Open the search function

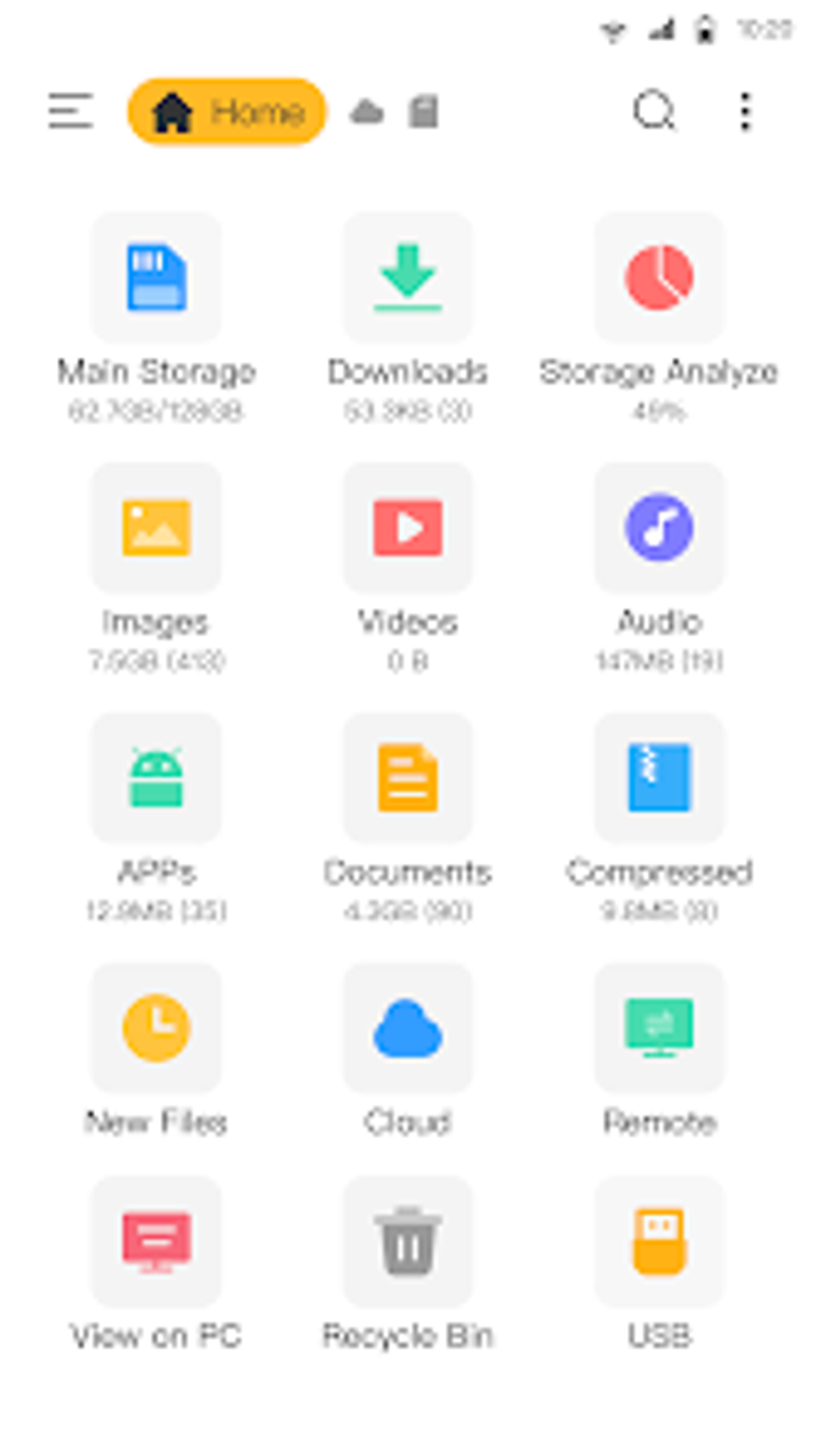652,112
